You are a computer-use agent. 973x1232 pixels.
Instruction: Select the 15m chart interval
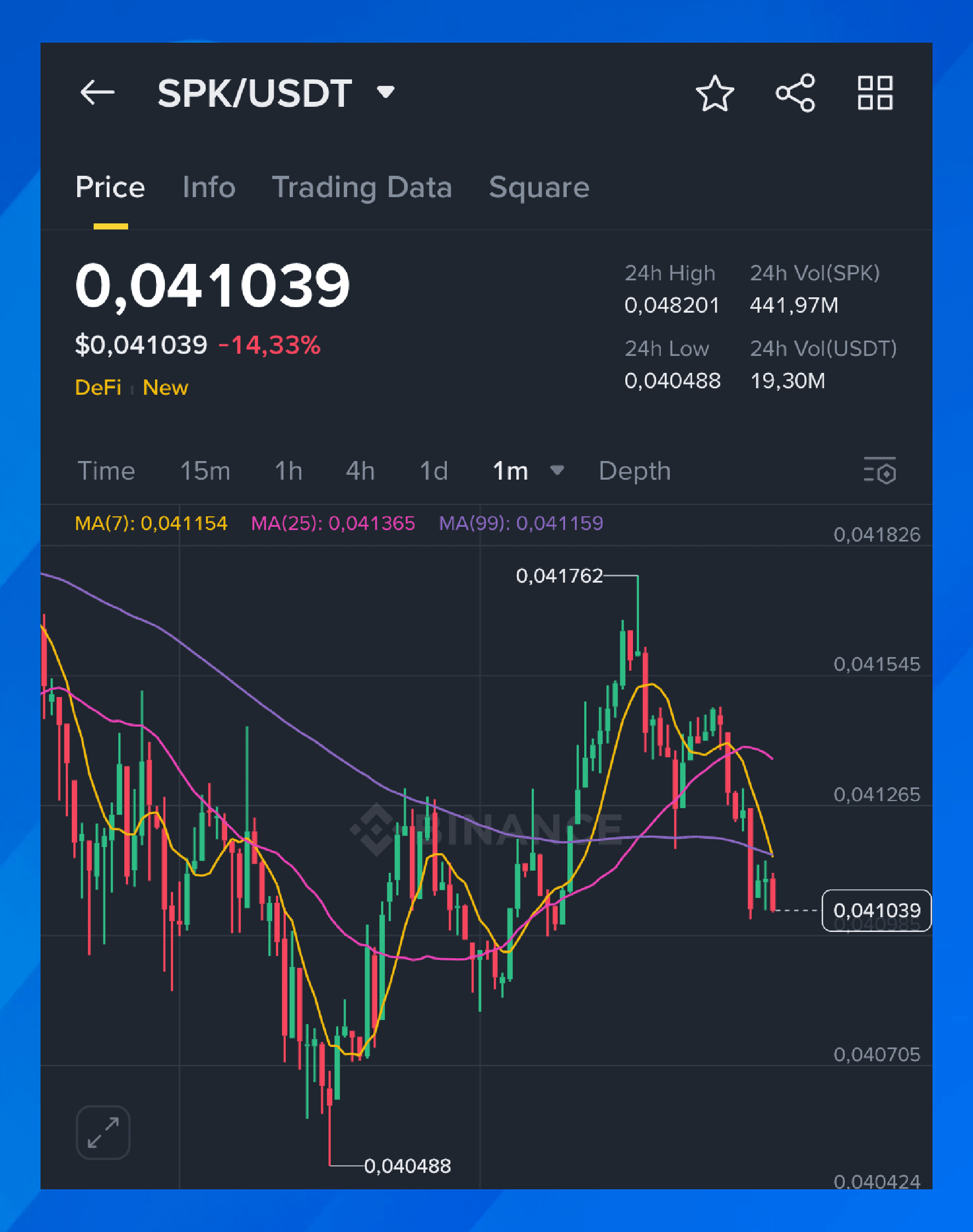(x=205, y=471)
